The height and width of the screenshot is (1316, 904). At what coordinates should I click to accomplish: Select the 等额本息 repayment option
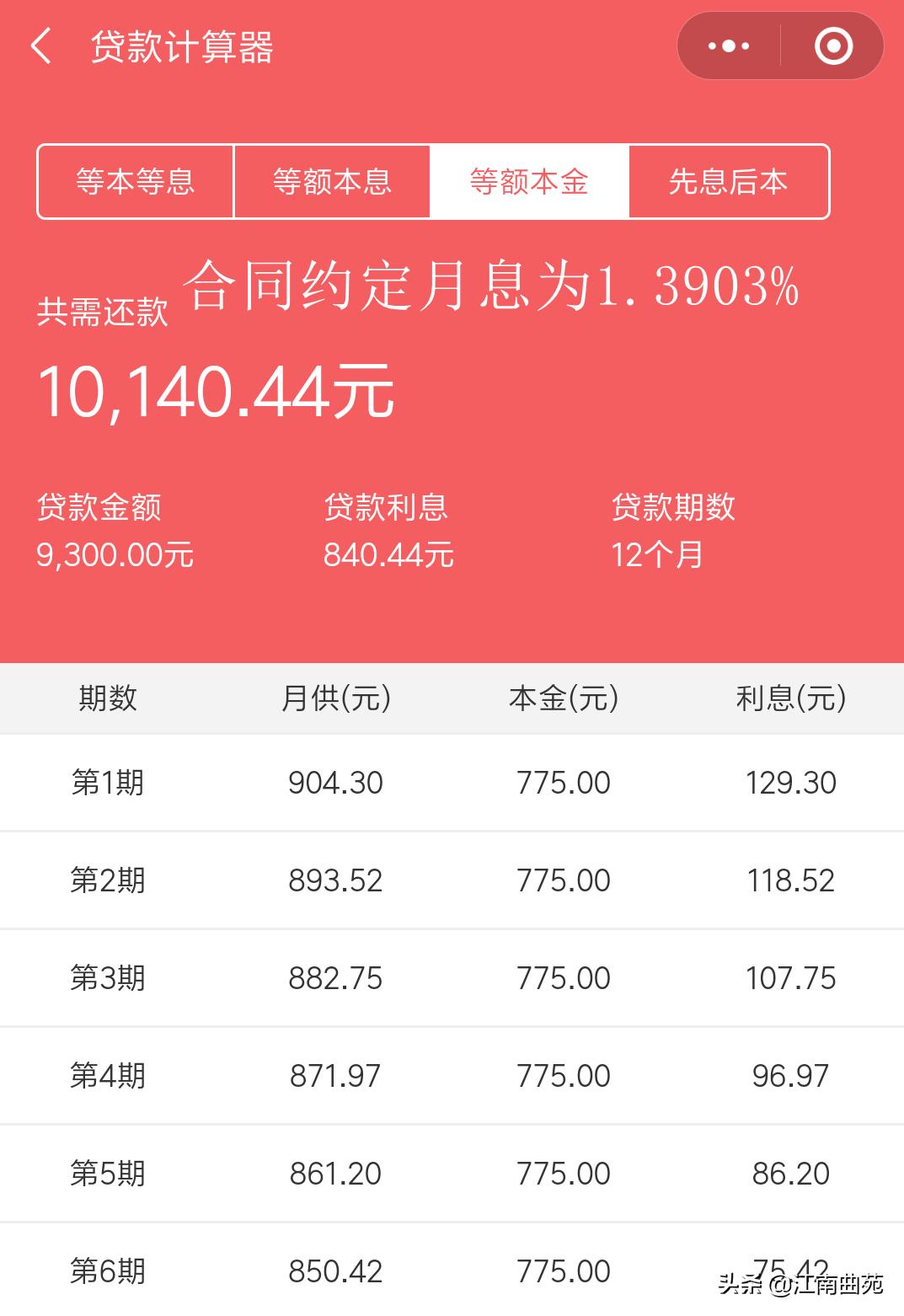332,181
